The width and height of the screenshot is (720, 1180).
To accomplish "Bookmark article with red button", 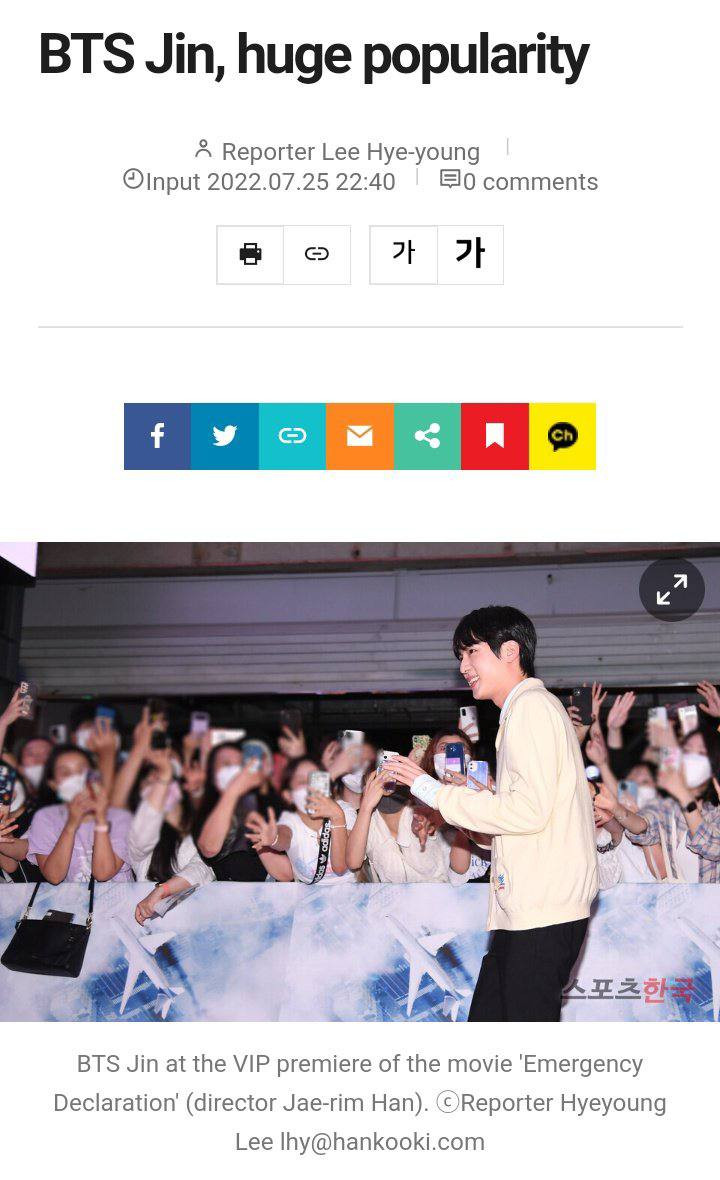I will [495, 436].
